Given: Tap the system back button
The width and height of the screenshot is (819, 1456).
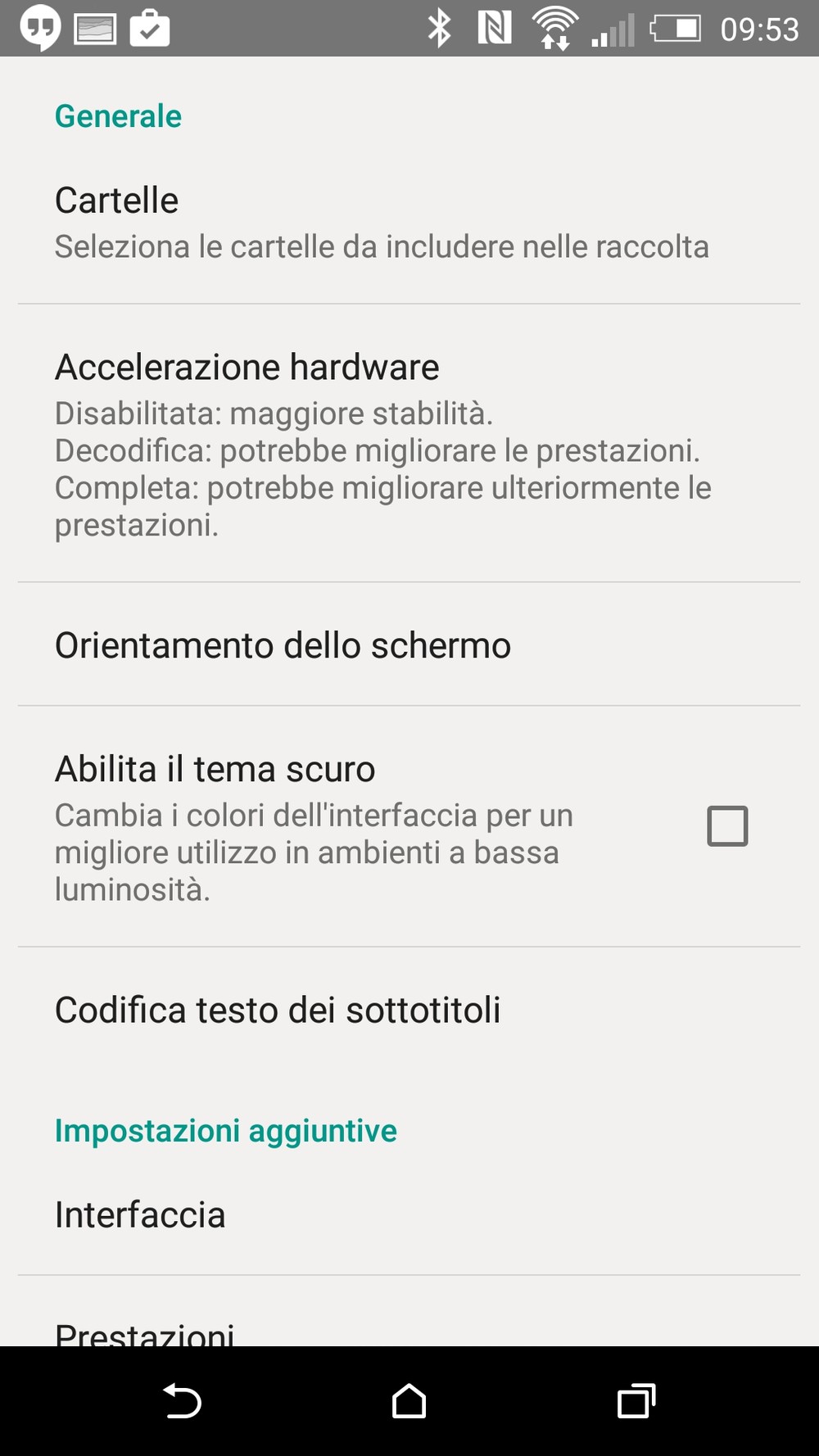Looking at the screenshot, I should pyautogui.click(x=182, y=1400).
